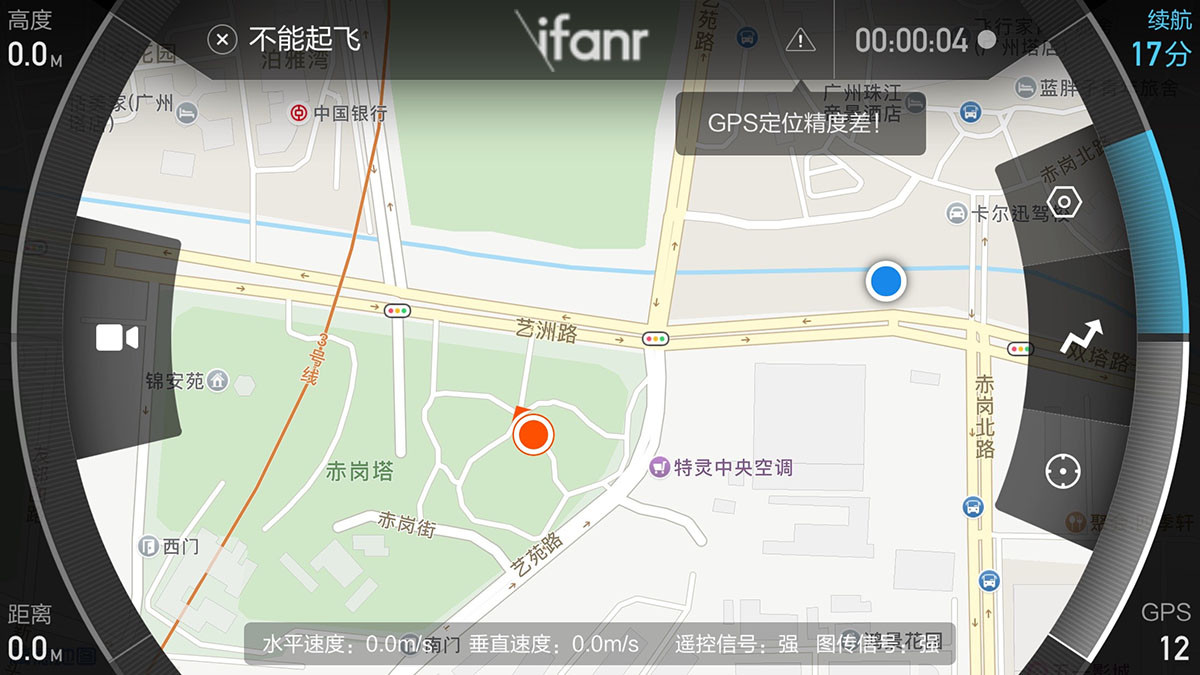The height and width of the screenshot is (675, 1200).
Task: Dismiss the 不能起飞 status with X
Action: point(222,40)
